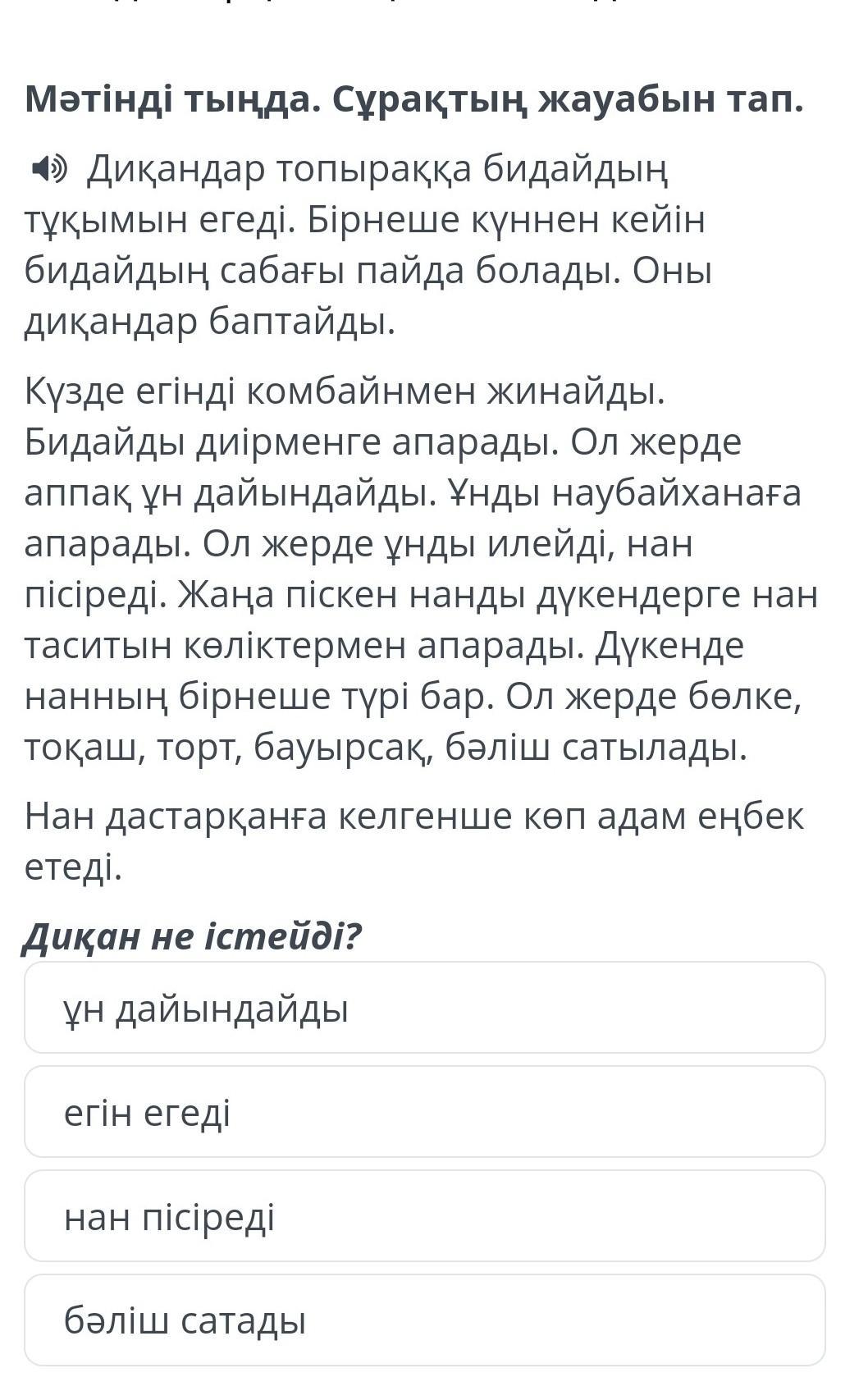Pick the answer 'нан пісіреді'
The width and height of the screenshot is (868, 1400).
click(424, 1216)
